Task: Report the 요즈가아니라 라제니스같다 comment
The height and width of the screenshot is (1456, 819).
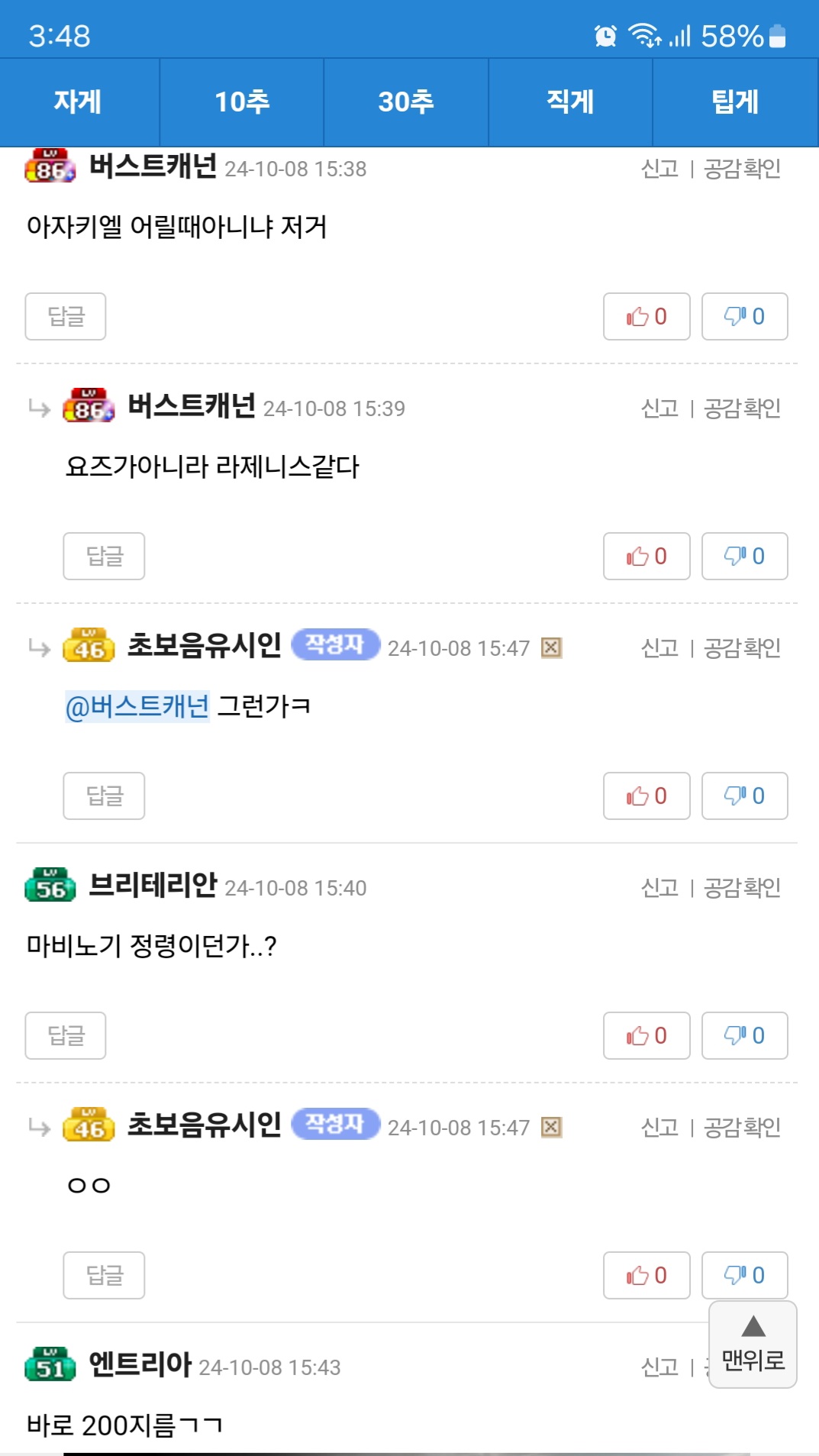Action: click(x=659, y=408)
